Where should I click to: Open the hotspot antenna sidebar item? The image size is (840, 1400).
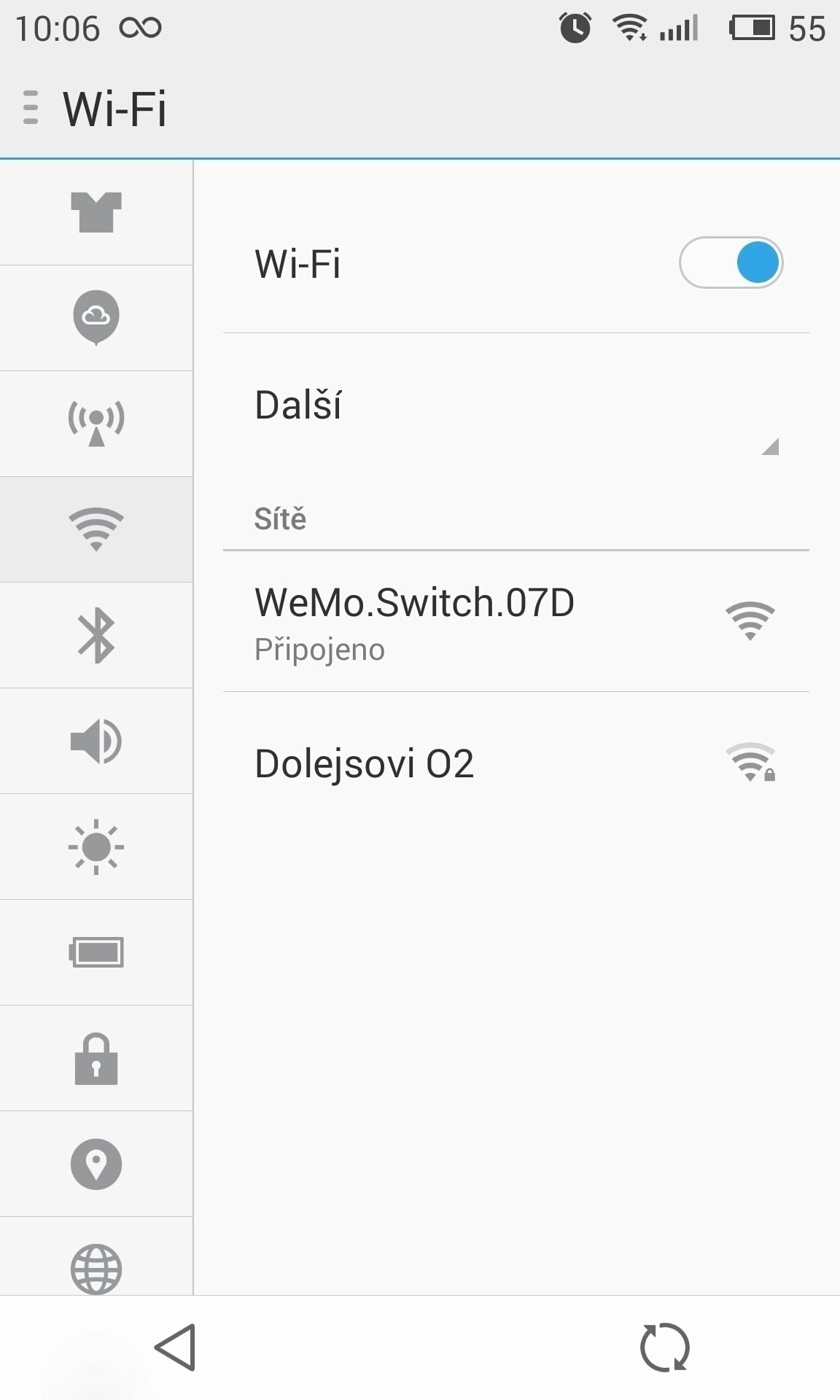96,424
